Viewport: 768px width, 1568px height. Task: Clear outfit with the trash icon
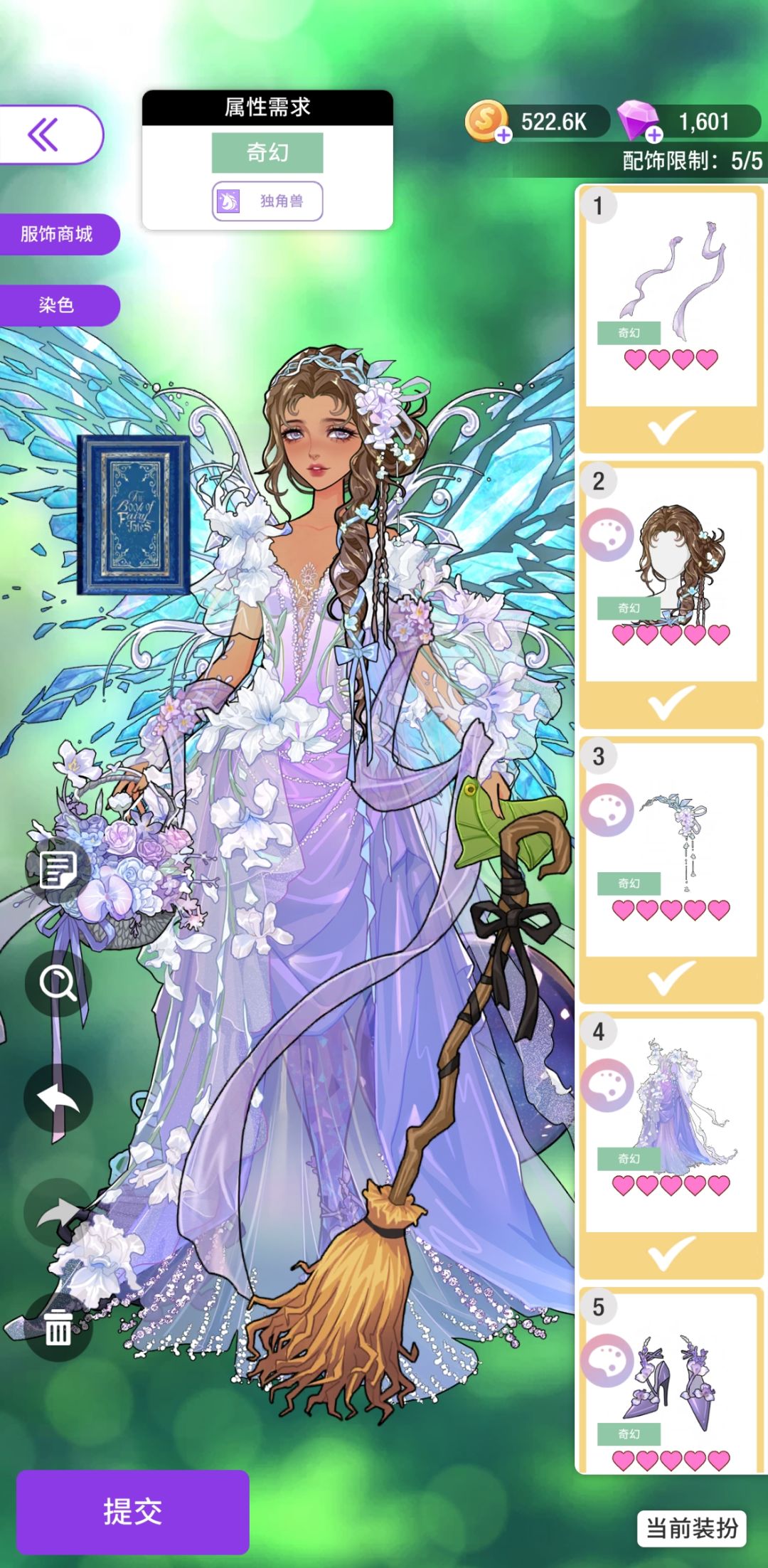(x=58, y=1328)
